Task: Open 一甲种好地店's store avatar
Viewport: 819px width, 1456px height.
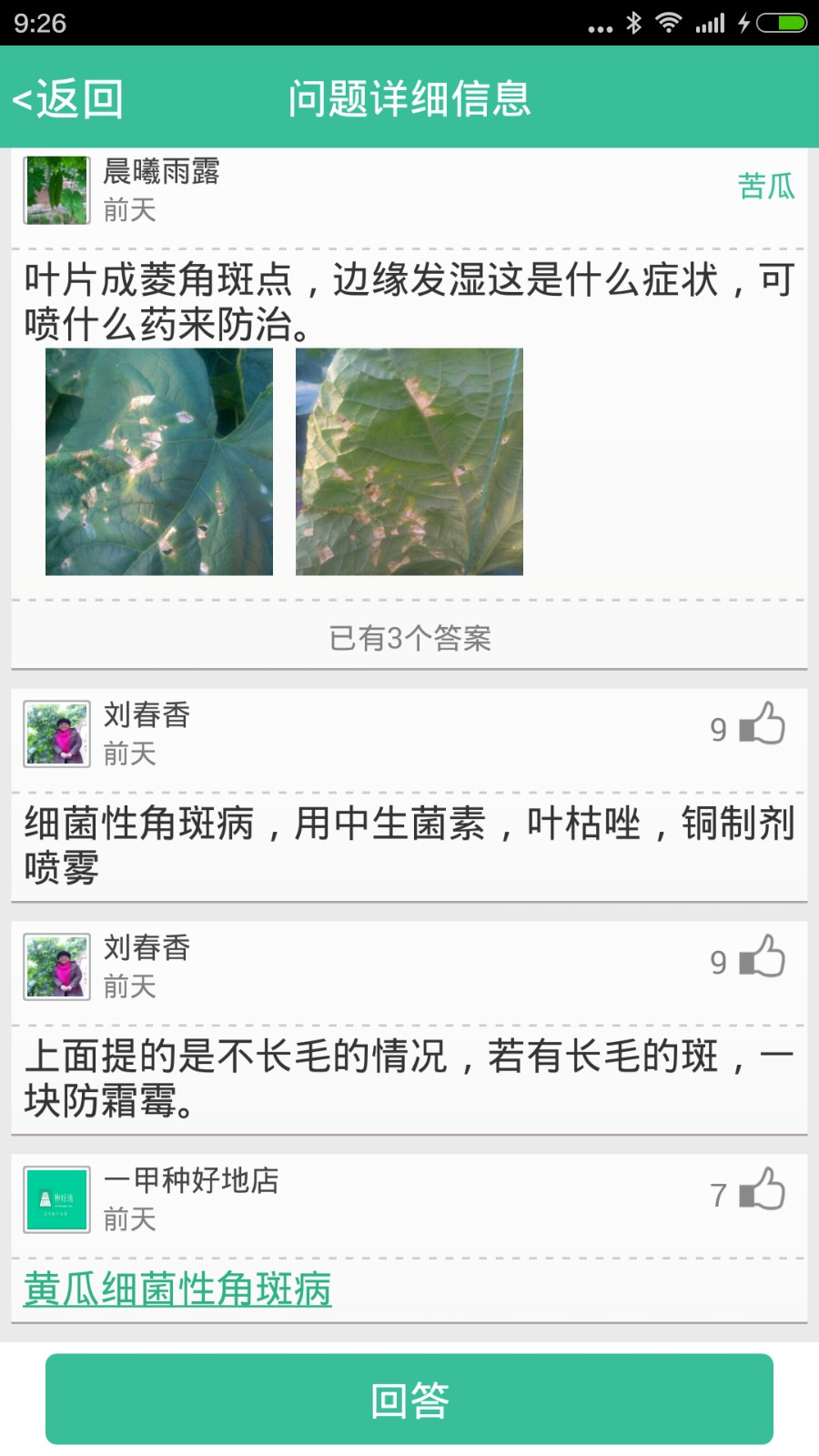Action: pos(56,1201)
